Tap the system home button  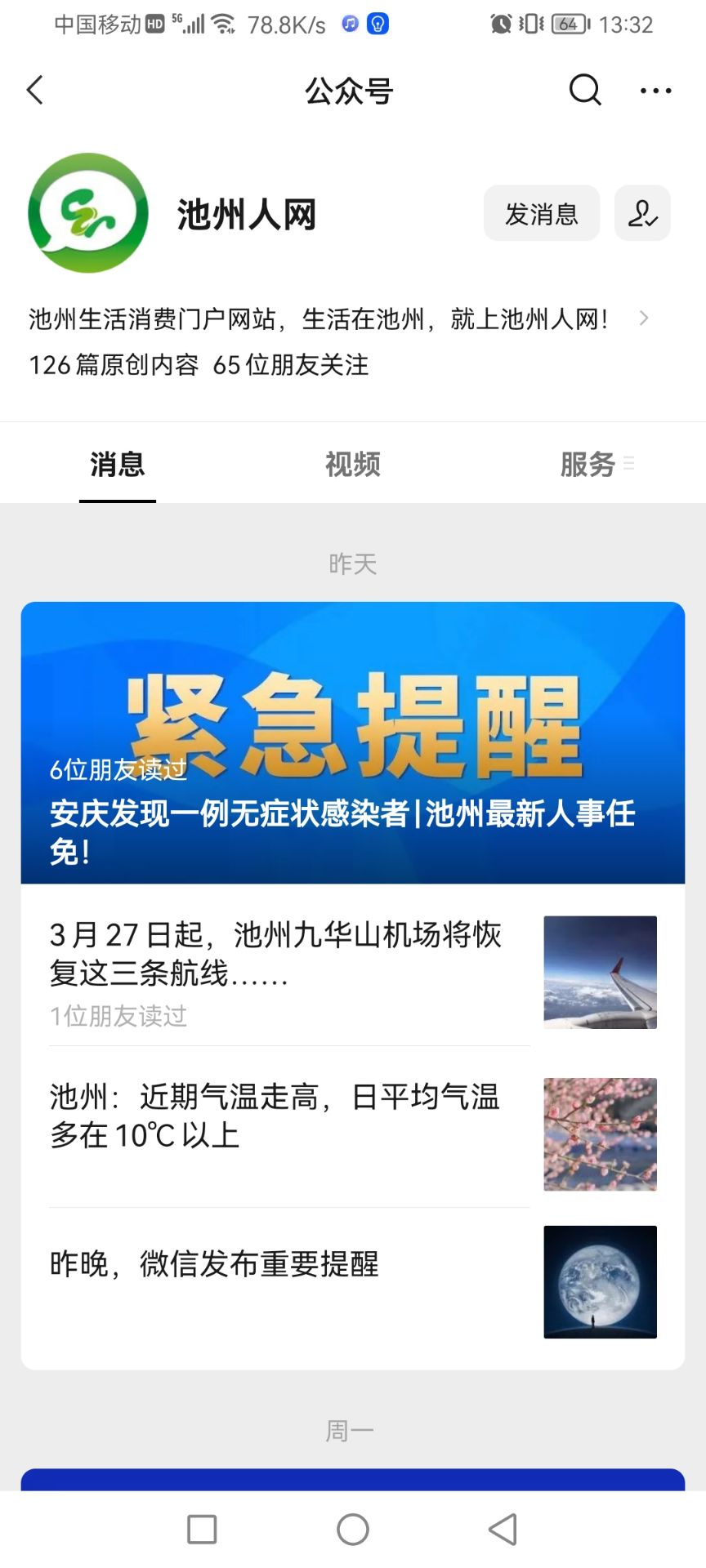click(353, 1530)
